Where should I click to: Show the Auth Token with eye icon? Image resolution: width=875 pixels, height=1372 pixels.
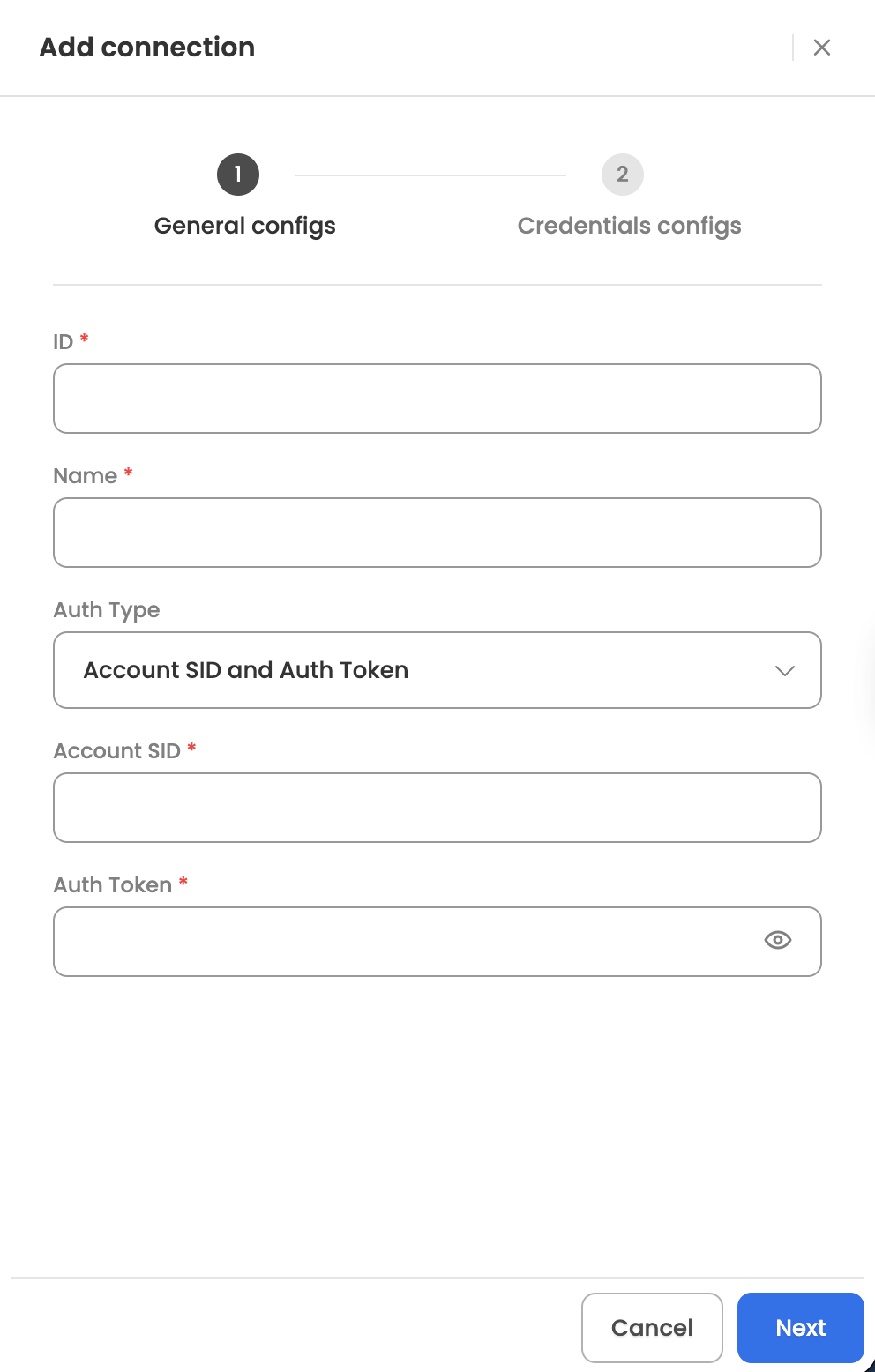coord(777,940)
